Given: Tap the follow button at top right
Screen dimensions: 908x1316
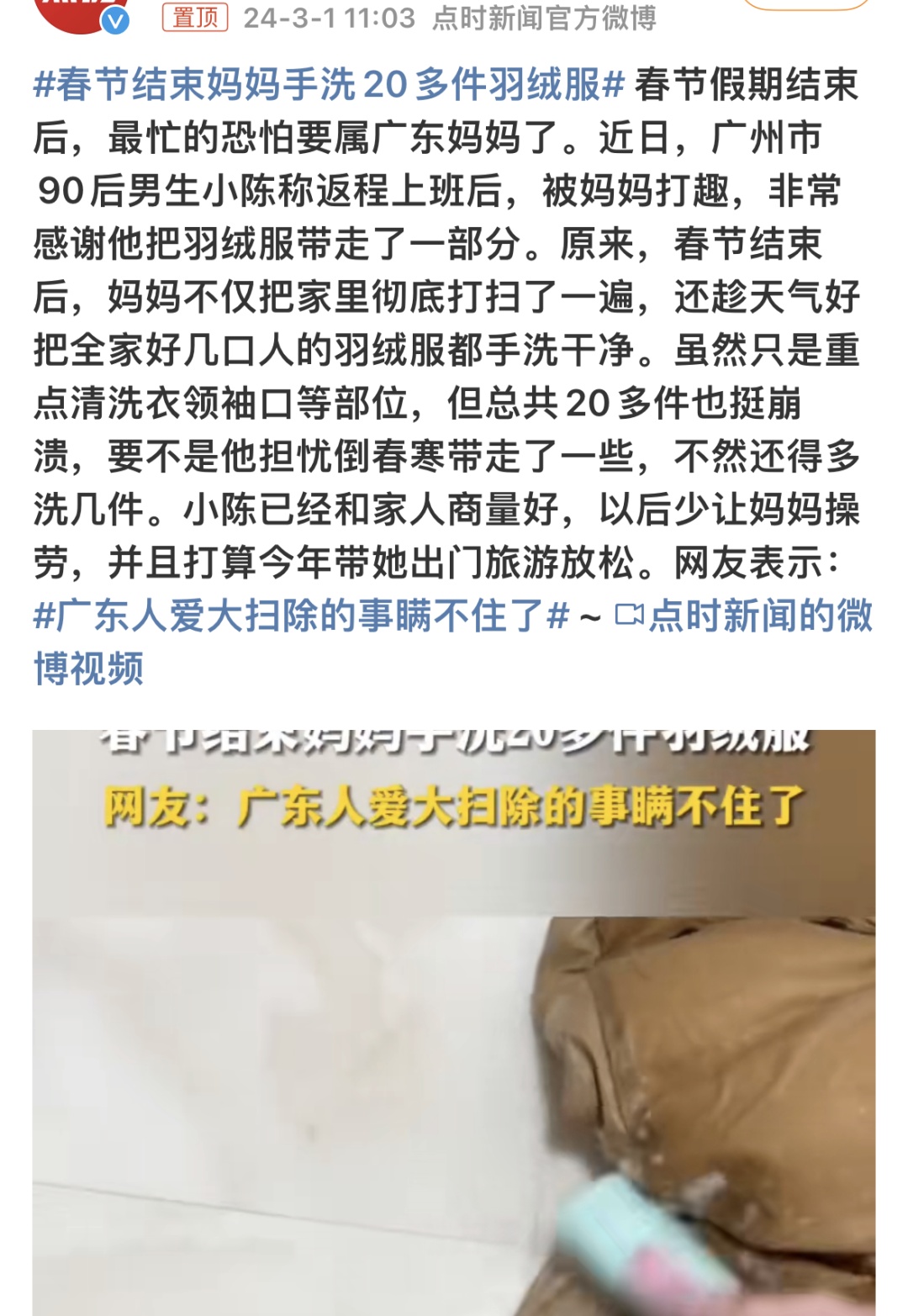Looking at the screenshot, I should [x=805, y=5].
